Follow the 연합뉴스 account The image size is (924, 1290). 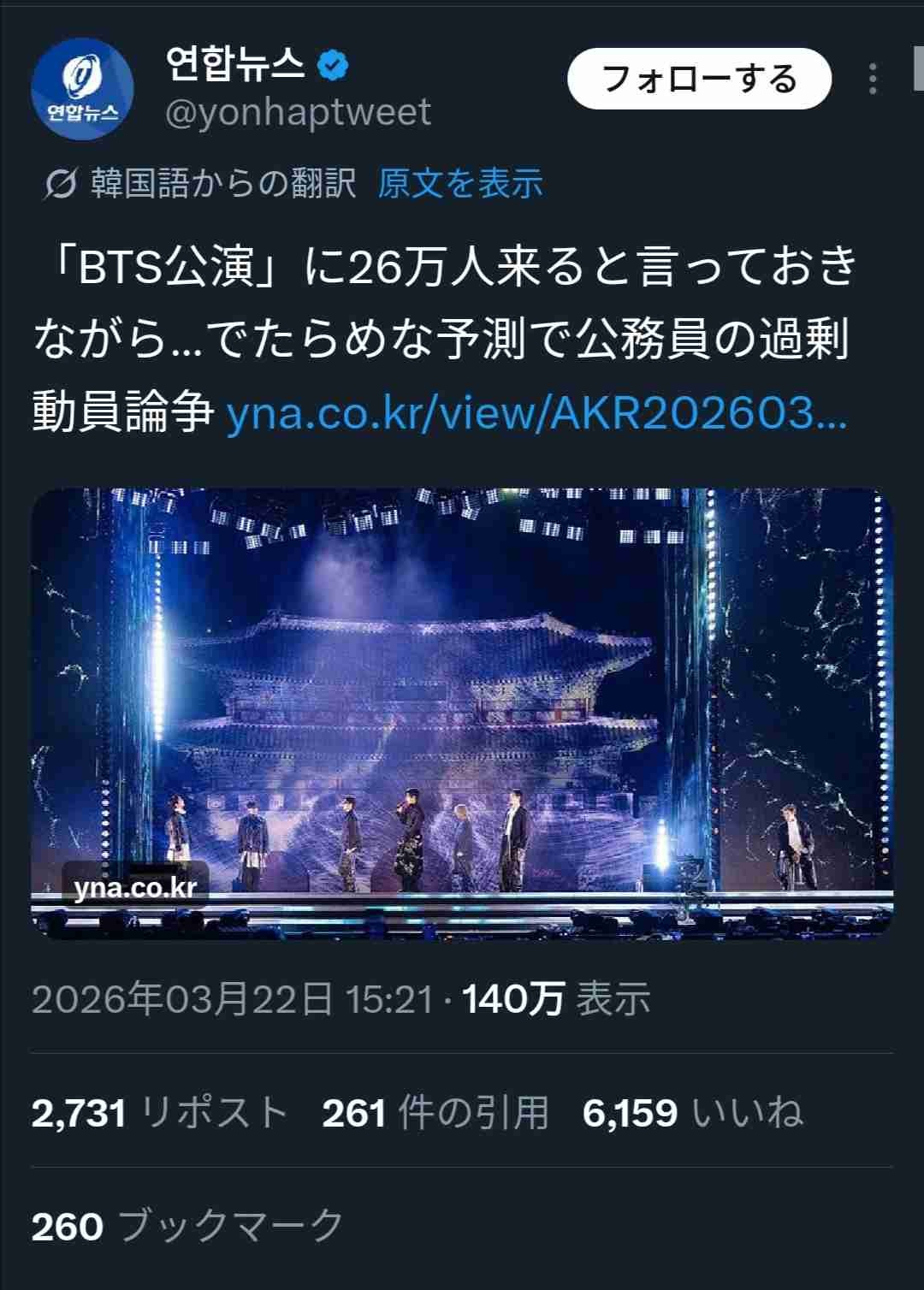click(x=699, y=80)
